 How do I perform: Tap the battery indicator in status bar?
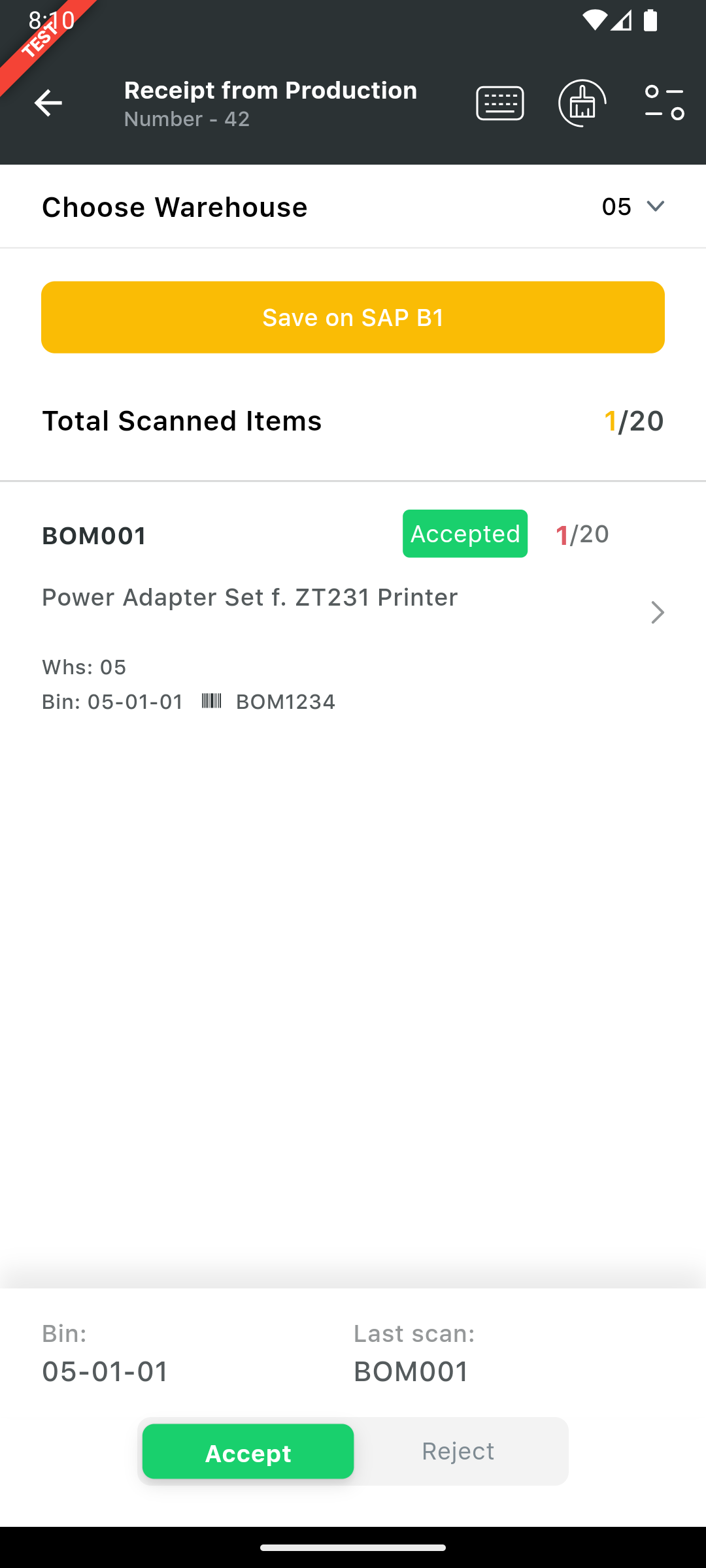[650, 22]
